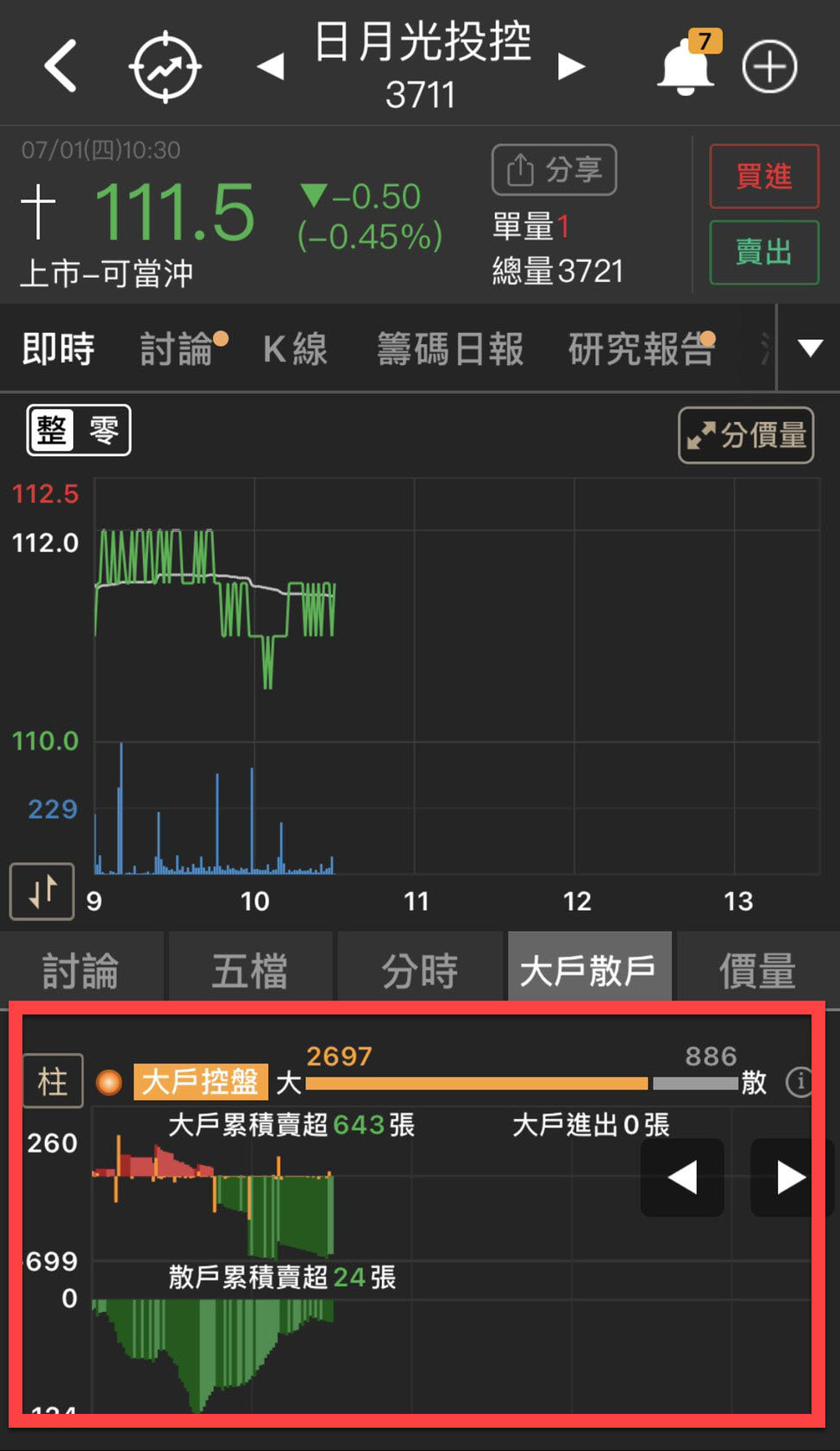Toggle the 整/零 lot switch
The image size is (840, 1451).
(x=78, y=430)
